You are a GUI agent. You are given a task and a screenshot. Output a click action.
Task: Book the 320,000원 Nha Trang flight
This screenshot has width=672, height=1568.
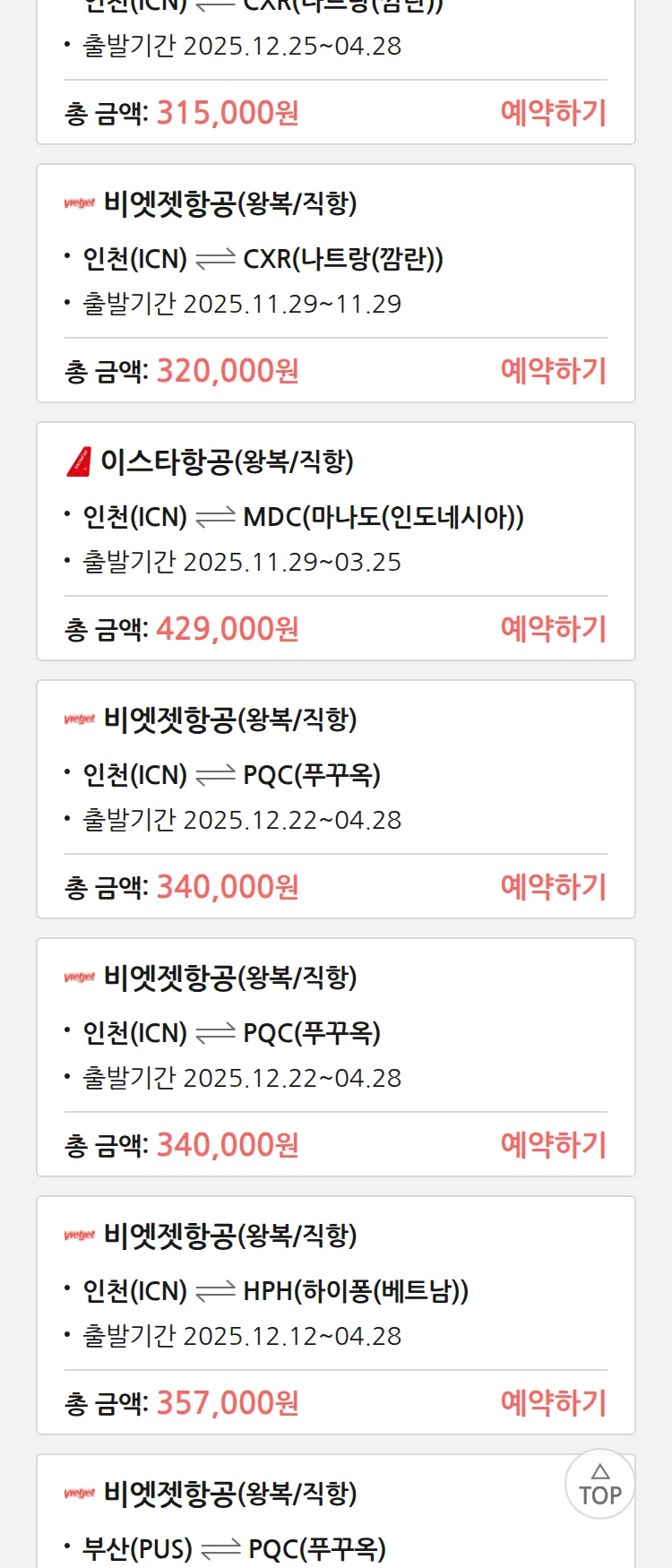(x=553, y=371)
